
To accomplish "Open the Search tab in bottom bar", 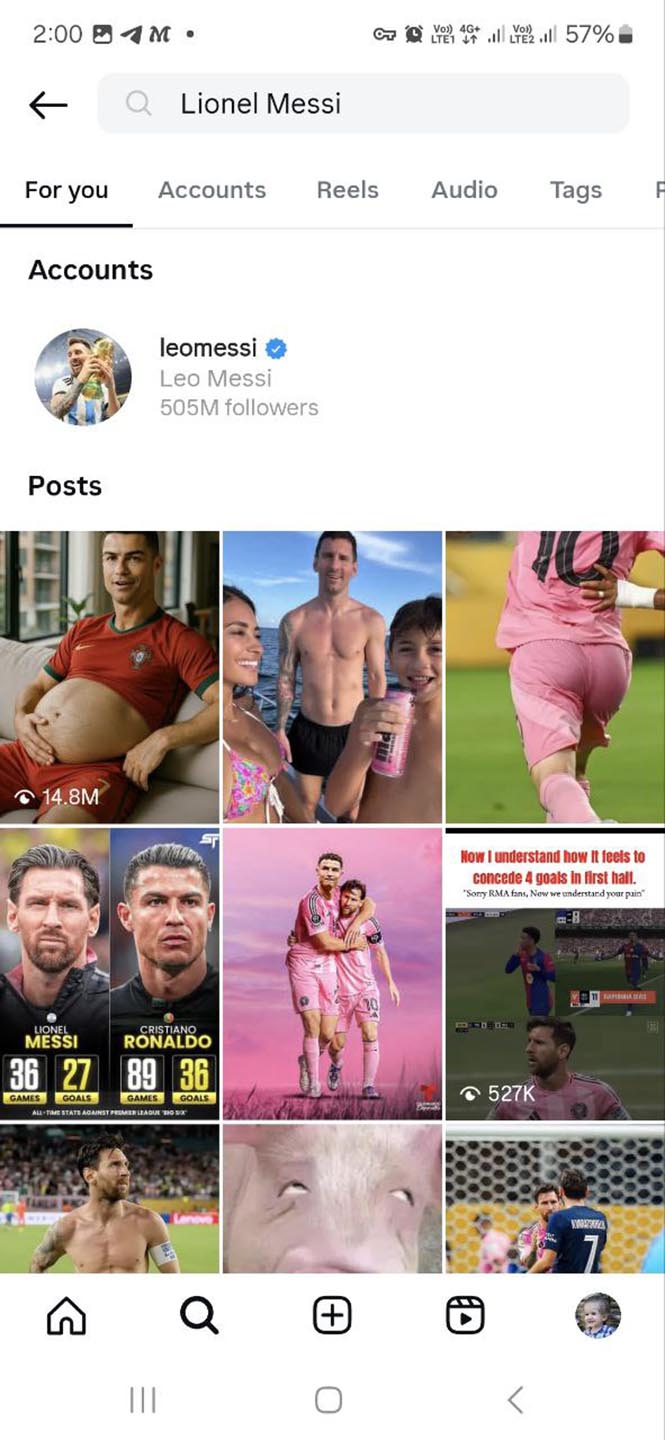I will coord(199,1316).
